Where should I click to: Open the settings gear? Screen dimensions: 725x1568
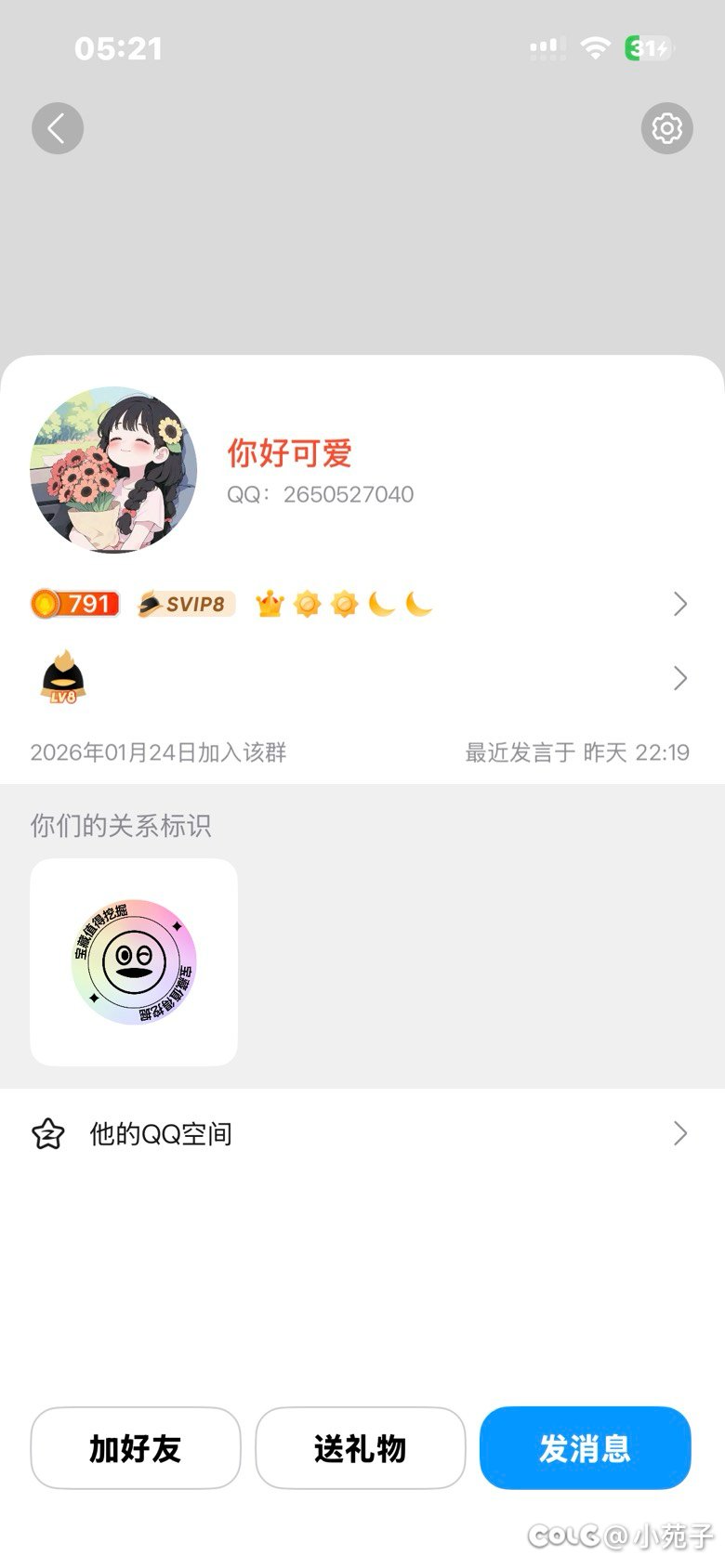pyautogui.click(x=666, y=128)
